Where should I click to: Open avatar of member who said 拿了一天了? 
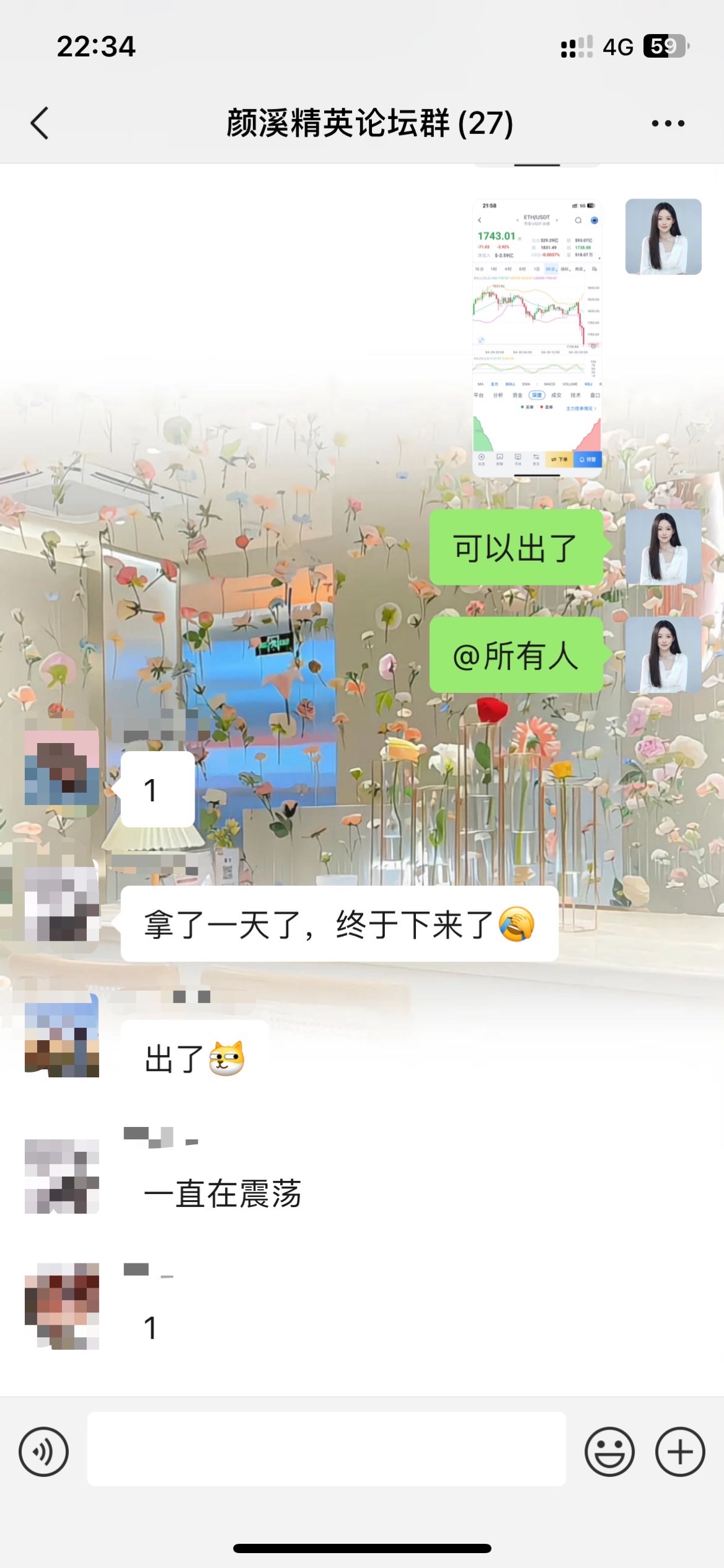62,904
